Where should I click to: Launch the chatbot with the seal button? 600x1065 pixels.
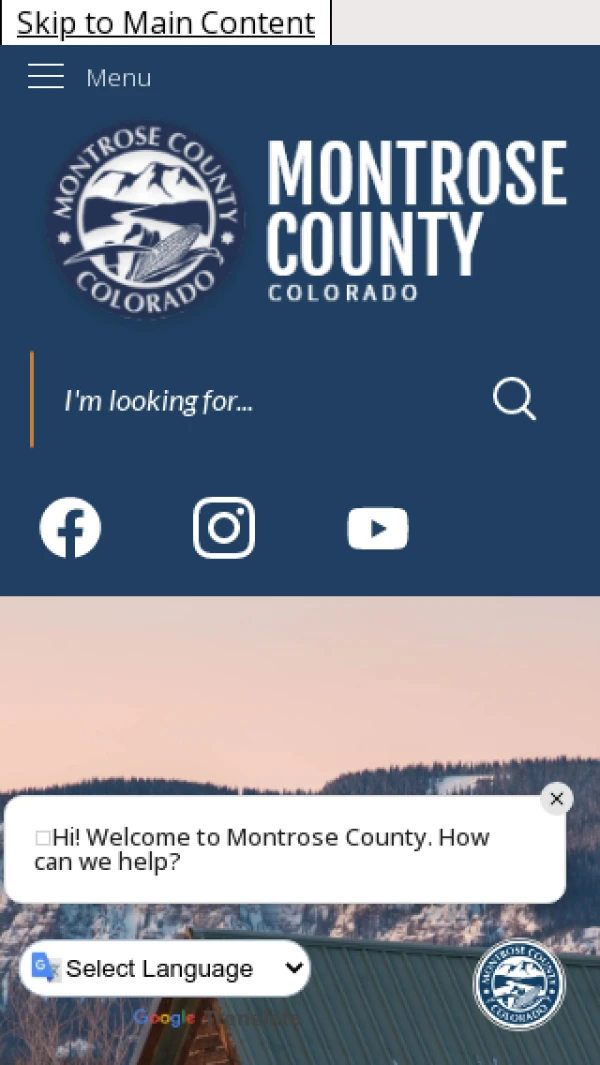[519, 985]
